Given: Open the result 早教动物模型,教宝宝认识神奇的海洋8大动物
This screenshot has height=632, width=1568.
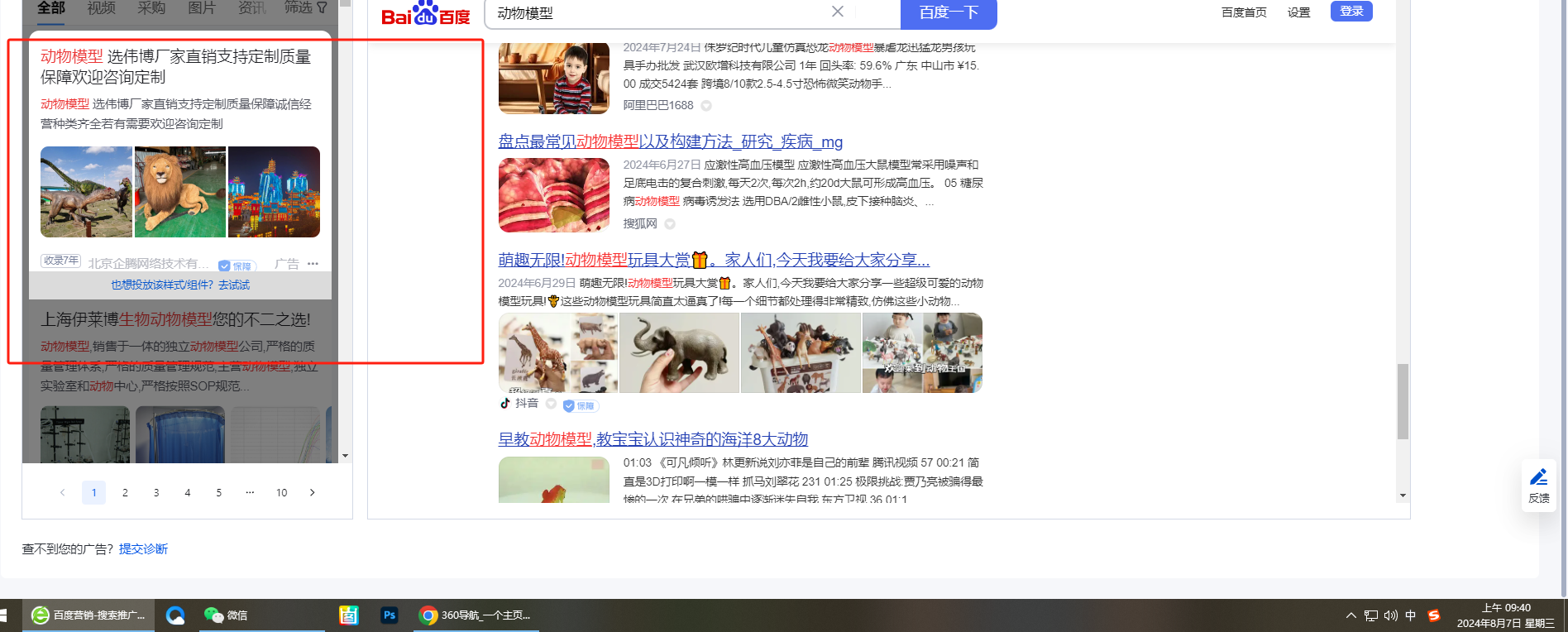Looking at the screenshot, I should (653, 439).
